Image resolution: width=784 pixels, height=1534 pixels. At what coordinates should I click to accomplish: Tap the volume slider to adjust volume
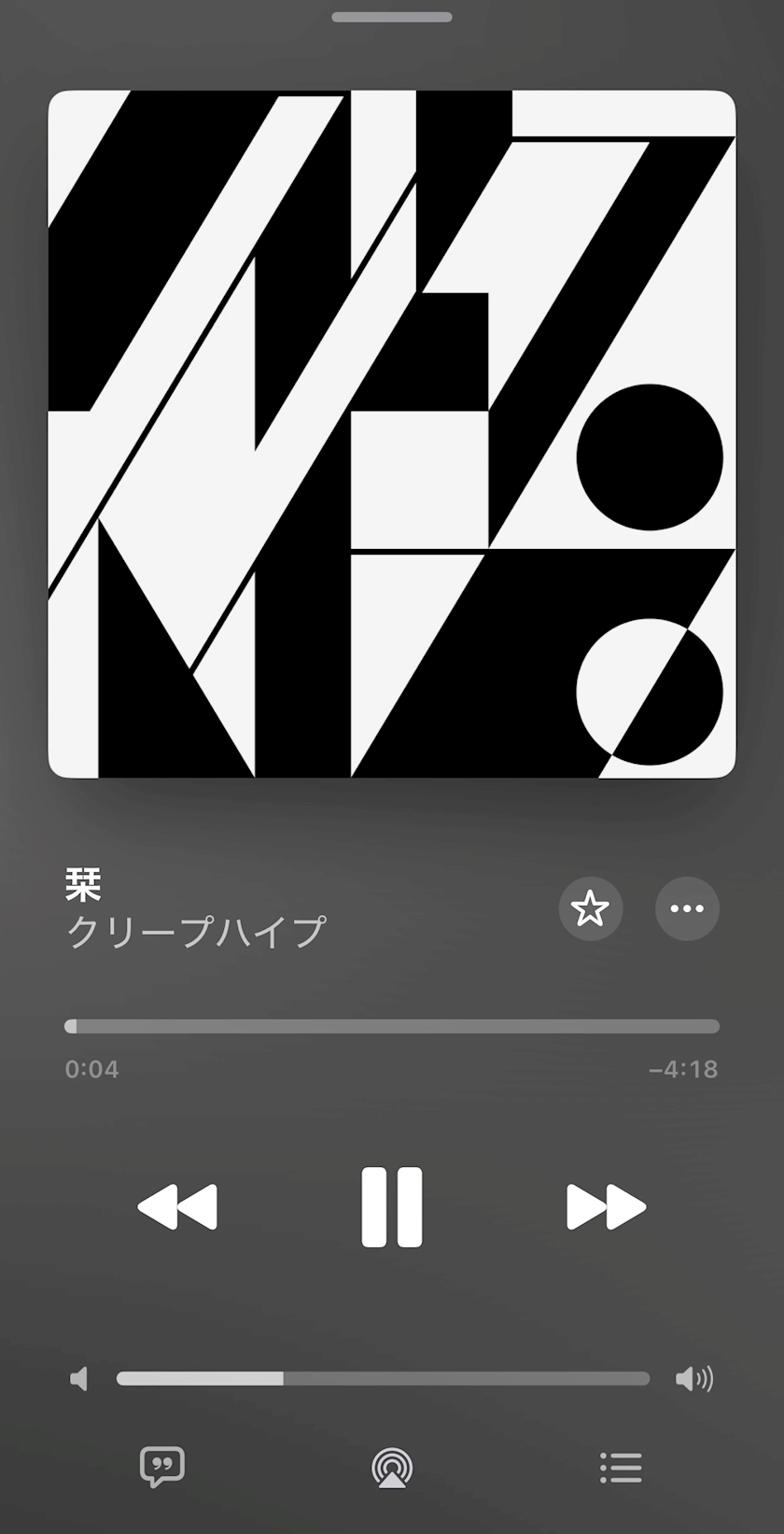[383, 1379]
